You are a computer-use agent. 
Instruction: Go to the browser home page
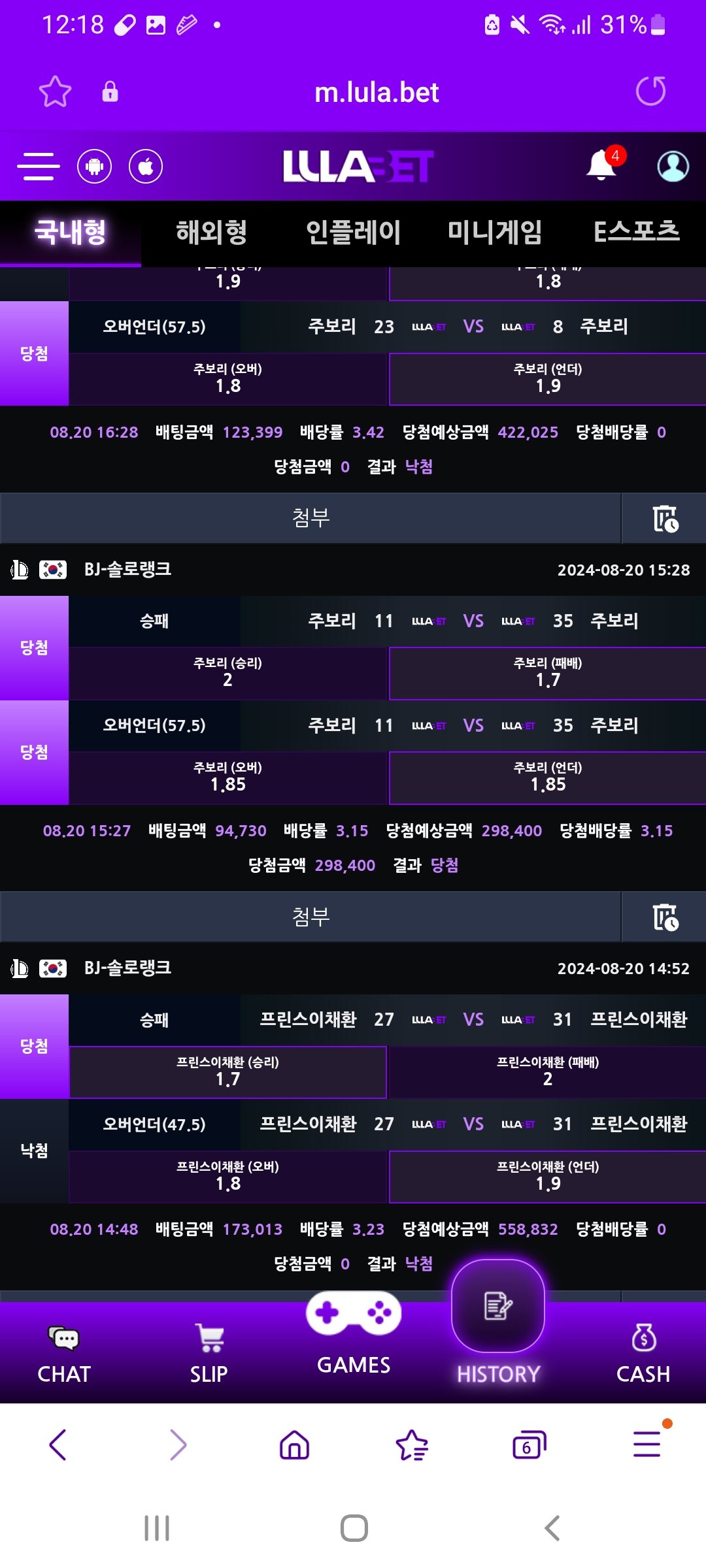coord(294,1445)
